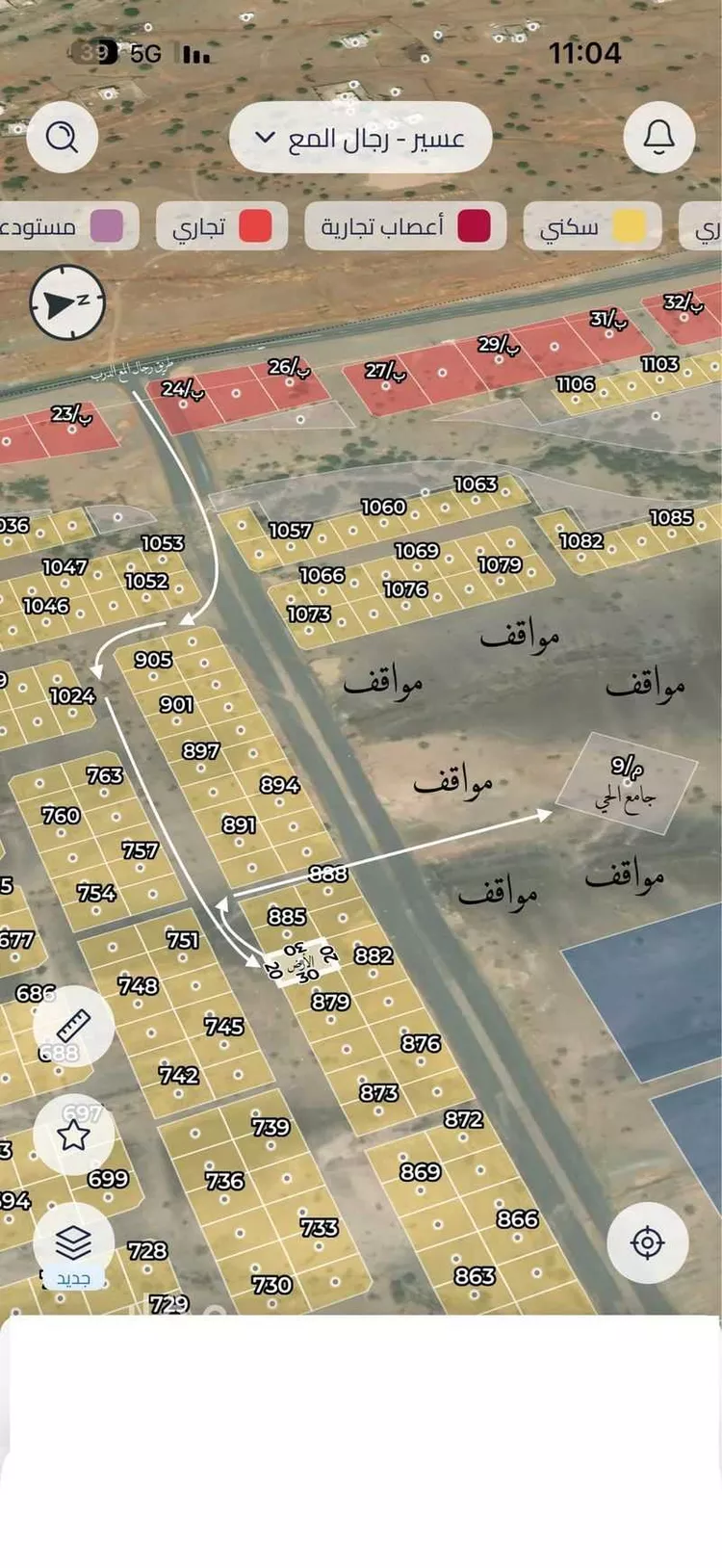Image resolution: width=722 pixels, height=1568 pixels.
Task: Expand the عسير - رجال المع location dropdown
Action: (361, 138)
